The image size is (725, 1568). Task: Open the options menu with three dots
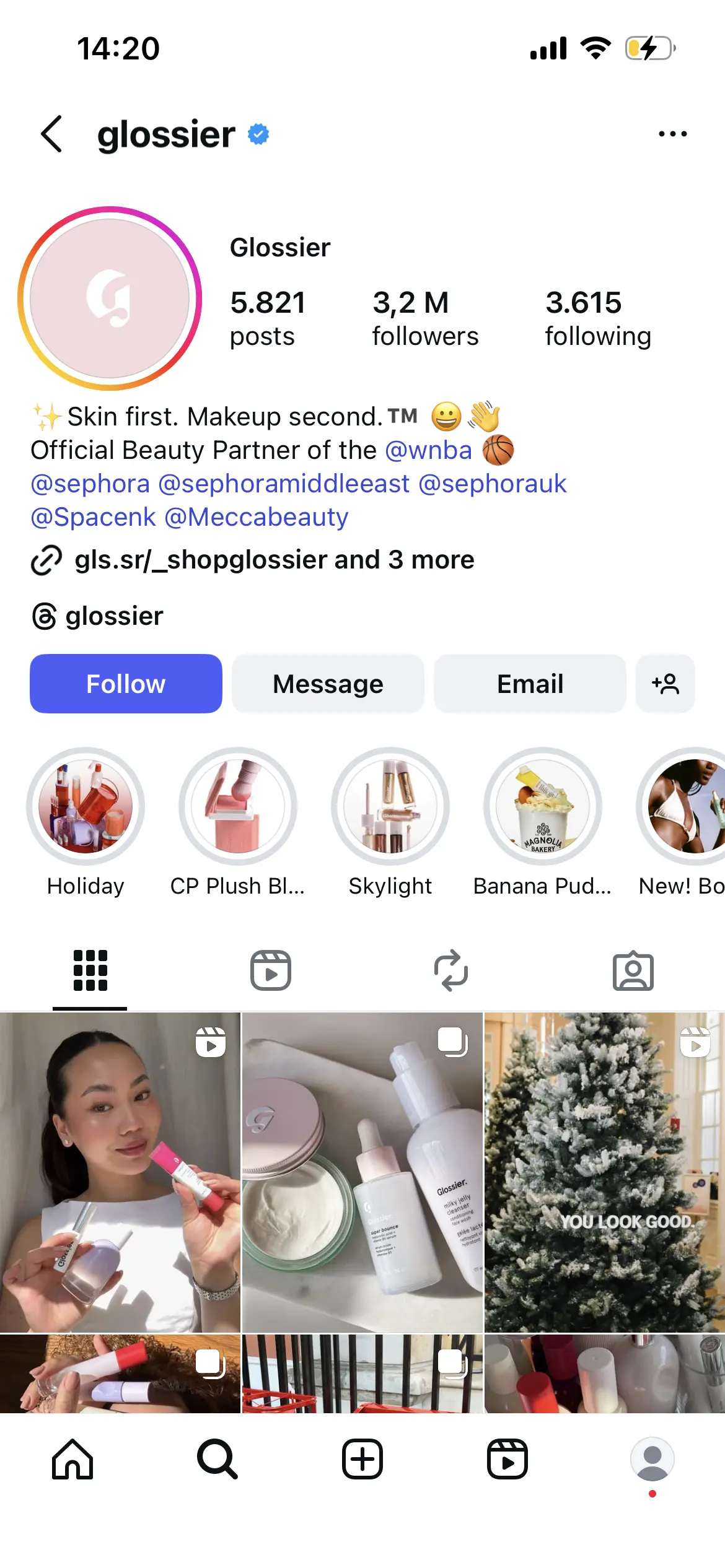672,133
